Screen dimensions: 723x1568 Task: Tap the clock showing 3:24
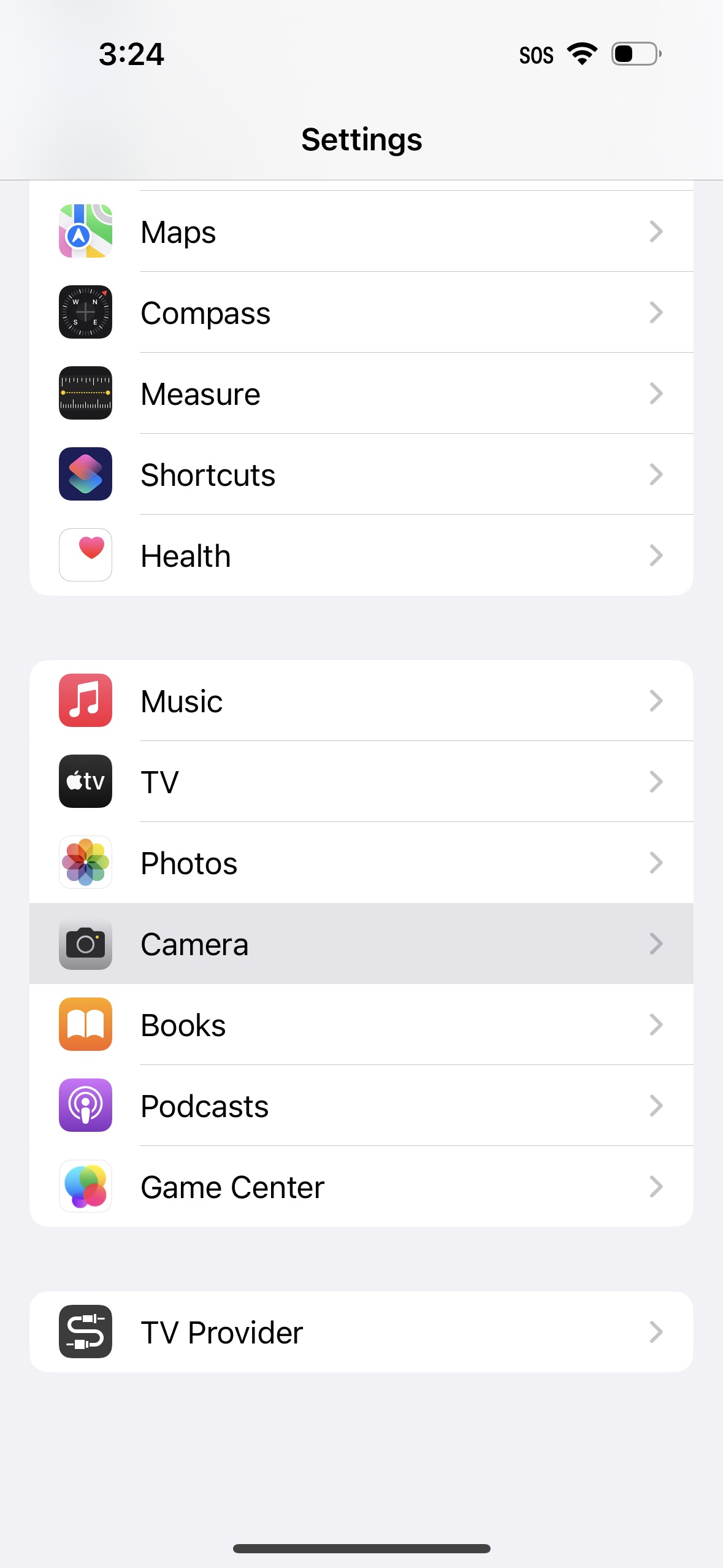click(131, 54)
